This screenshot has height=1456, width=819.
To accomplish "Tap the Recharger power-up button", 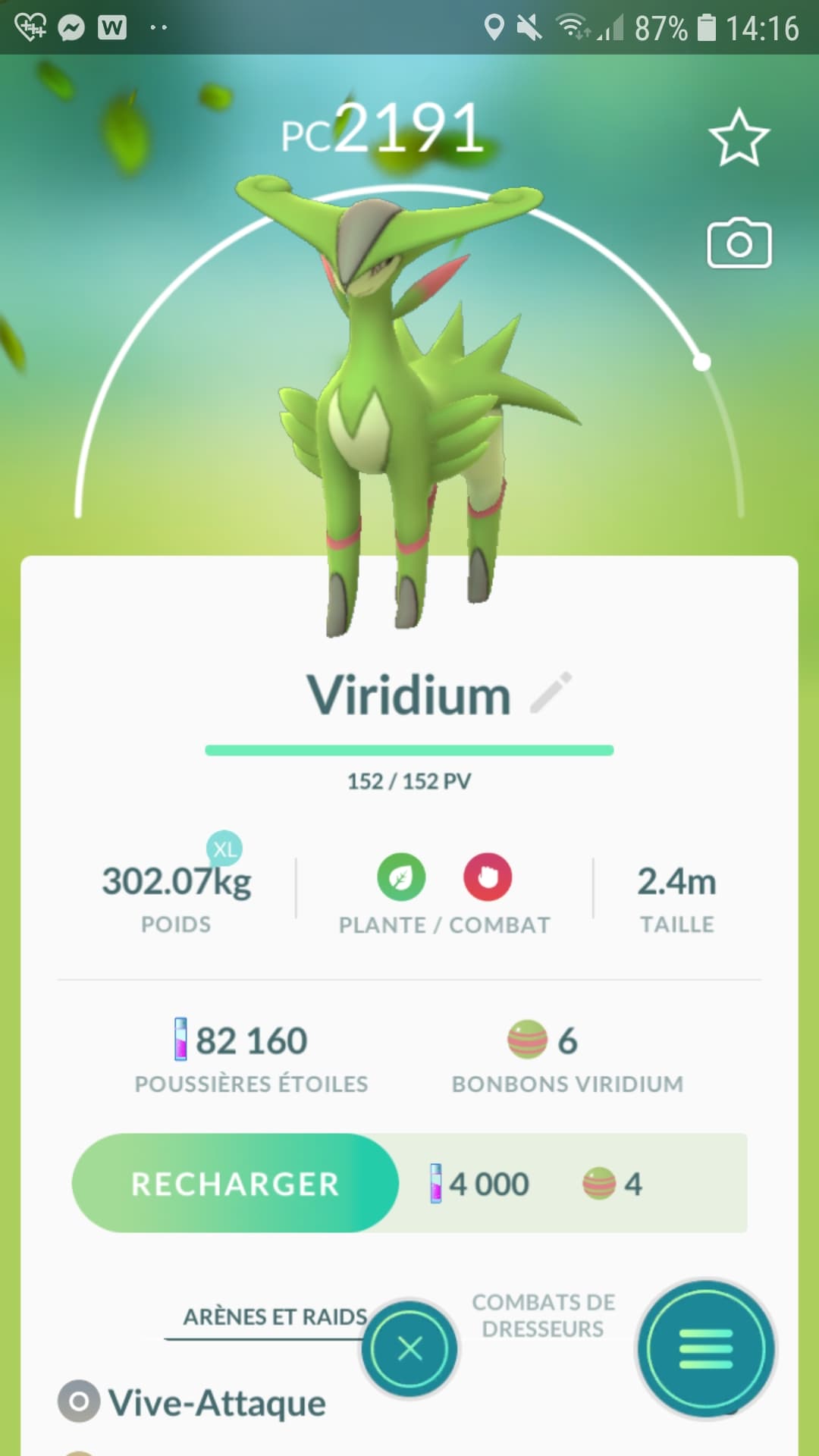I will coord(235,1183).
